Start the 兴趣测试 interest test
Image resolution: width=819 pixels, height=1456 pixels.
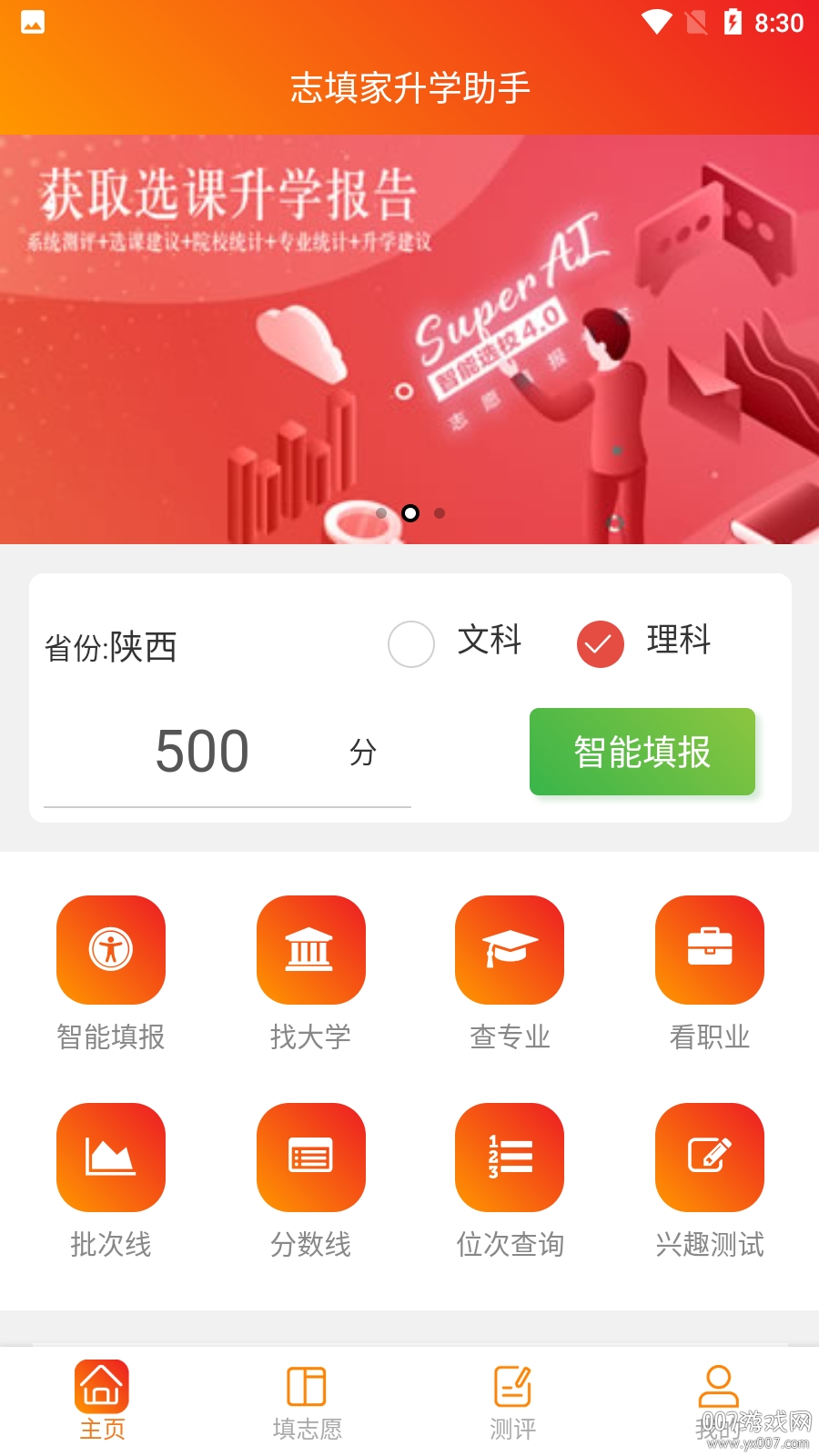click(x=709, y=1158)
